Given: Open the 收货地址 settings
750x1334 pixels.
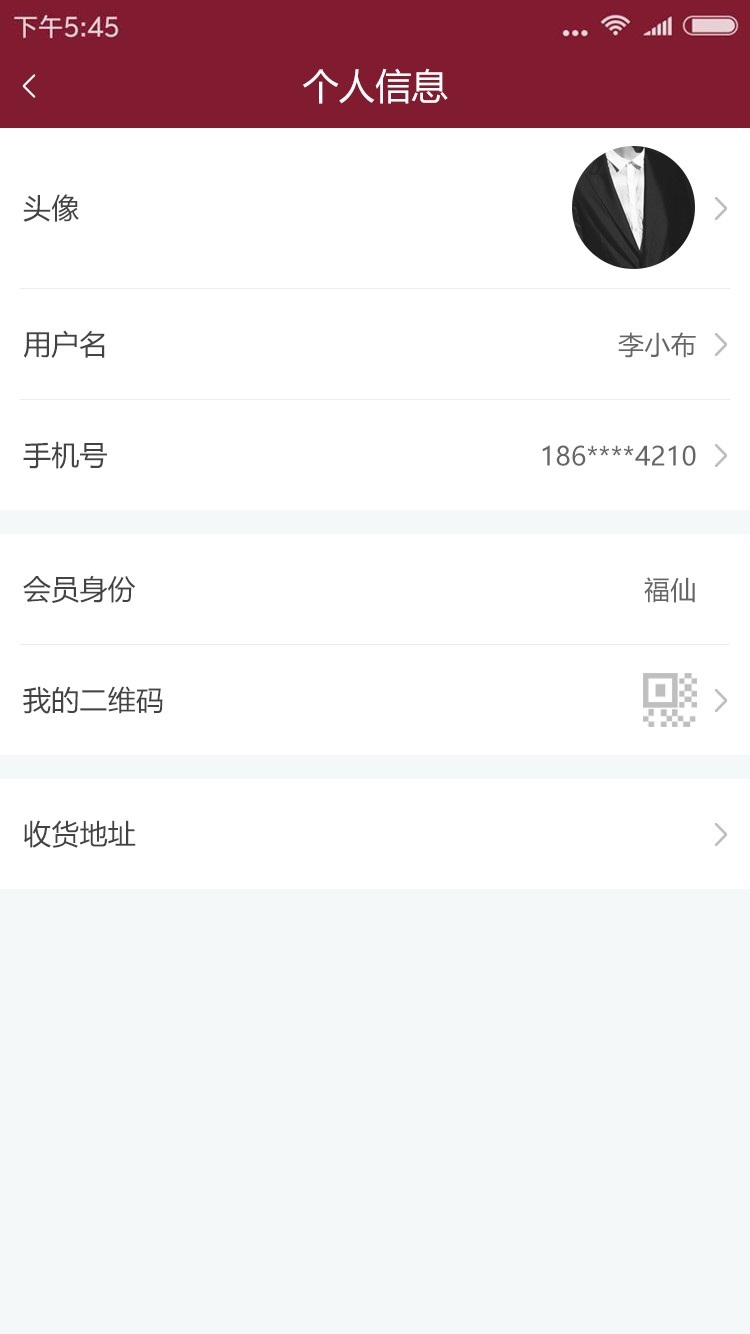Looking at the screenshot, I should click(x=375, y=834).
